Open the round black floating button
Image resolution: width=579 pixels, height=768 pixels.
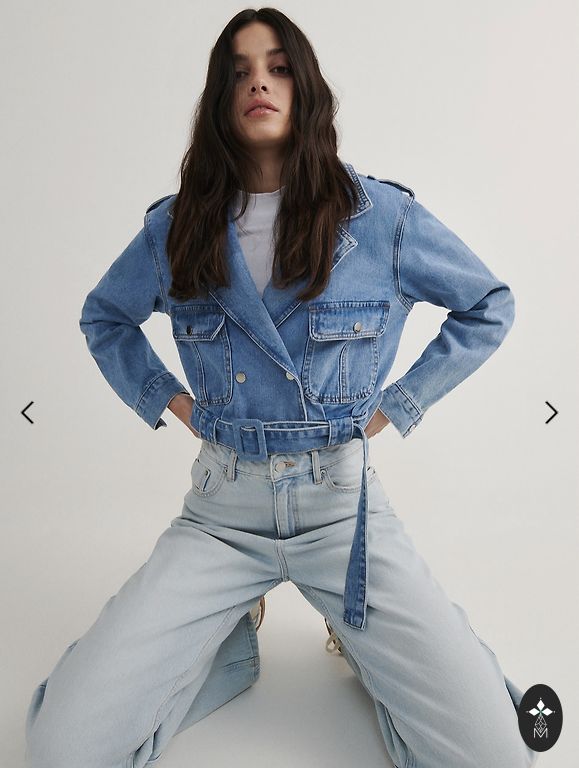click(x=540, y=718)
